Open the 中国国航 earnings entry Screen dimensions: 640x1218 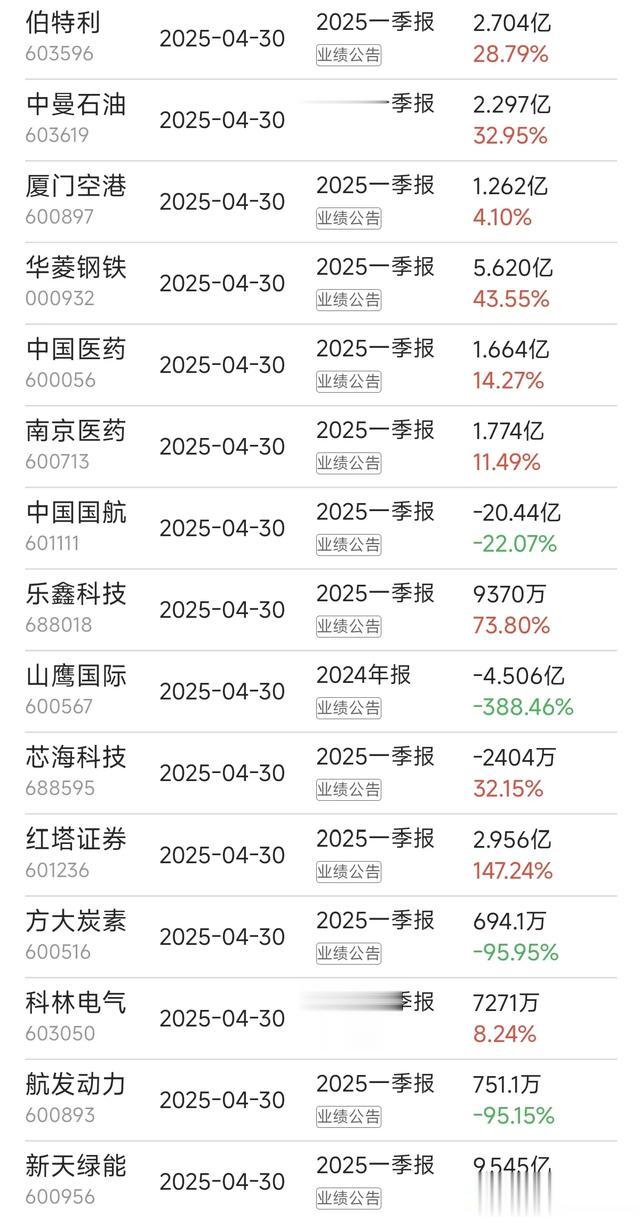(x=320, y=529)
